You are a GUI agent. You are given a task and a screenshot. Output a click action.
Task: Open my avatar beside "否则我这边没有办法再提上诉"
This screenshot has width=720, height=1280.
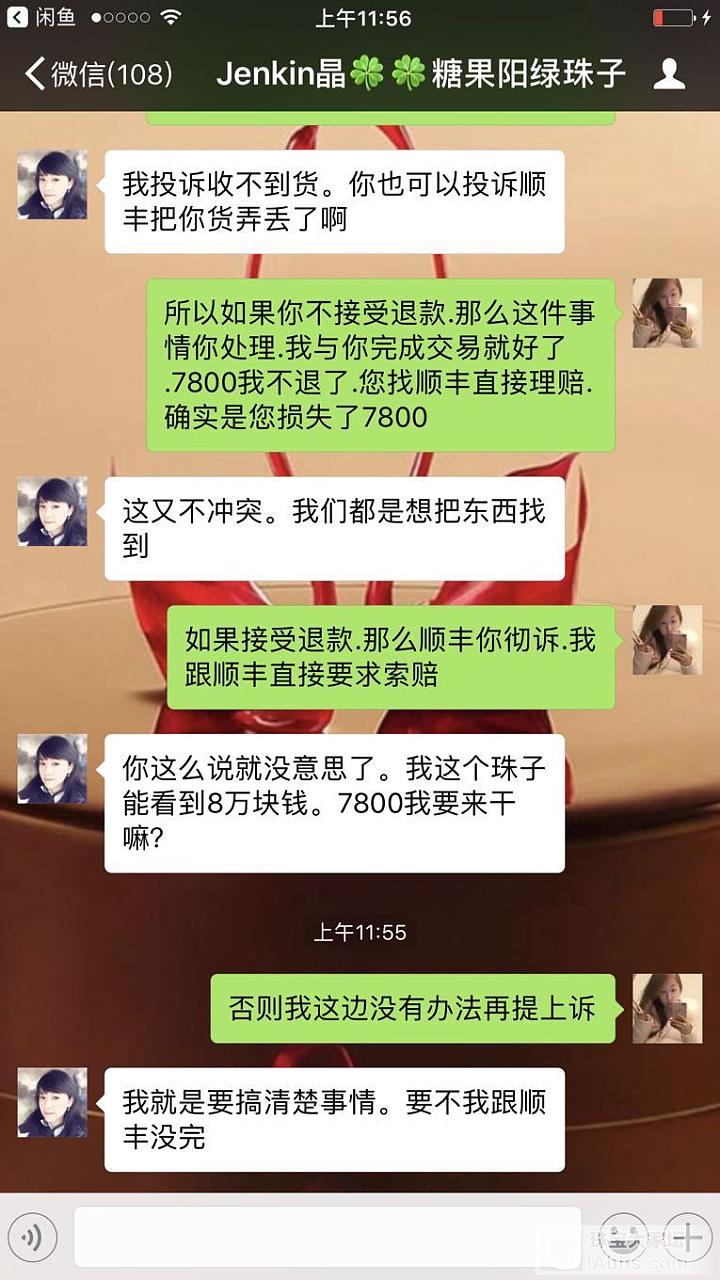pyautogui.click(x=667, y=1008)
